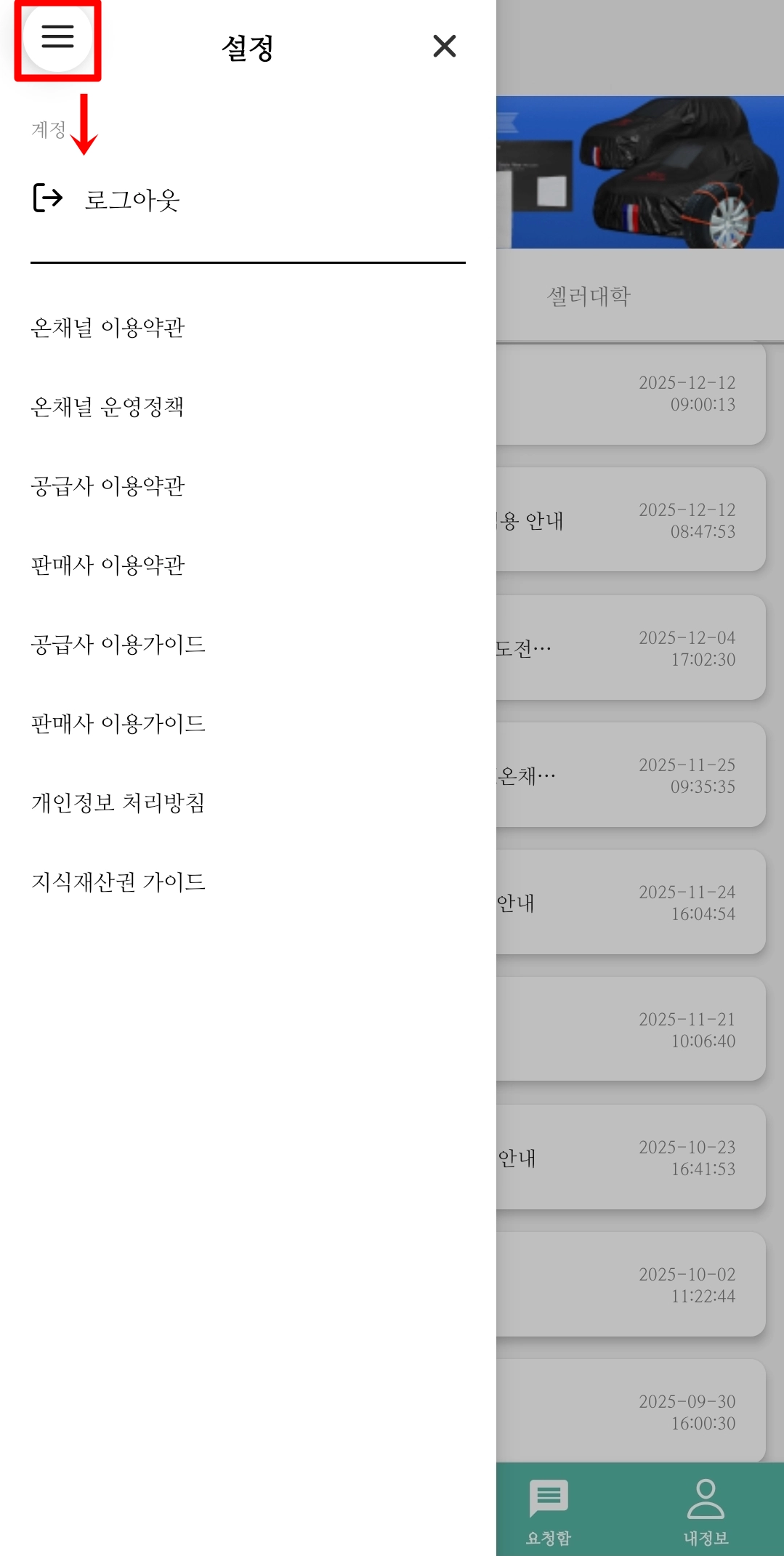The image size is (784, 1556).
Task: Open 온채널 이용약관
Action: [x=108, y=328]
